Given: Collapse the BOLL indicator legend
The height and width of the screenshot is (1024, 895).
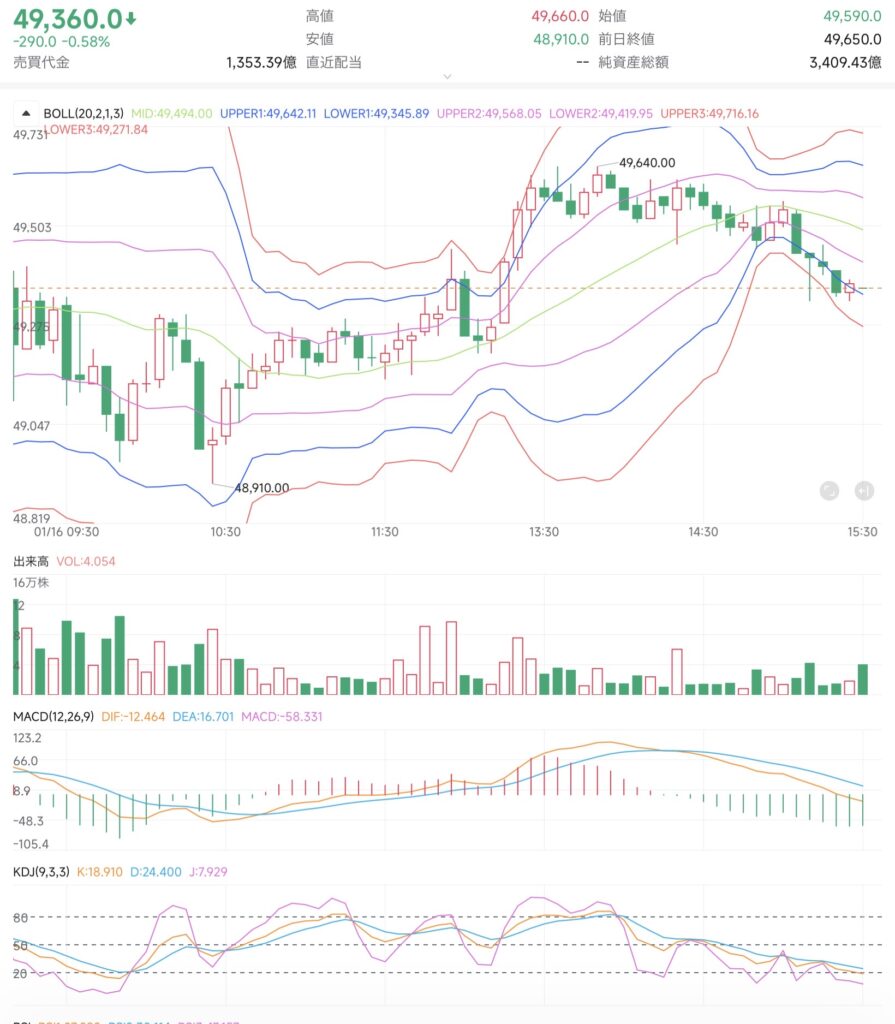Looking at the screenshot, I should (26, 113).
